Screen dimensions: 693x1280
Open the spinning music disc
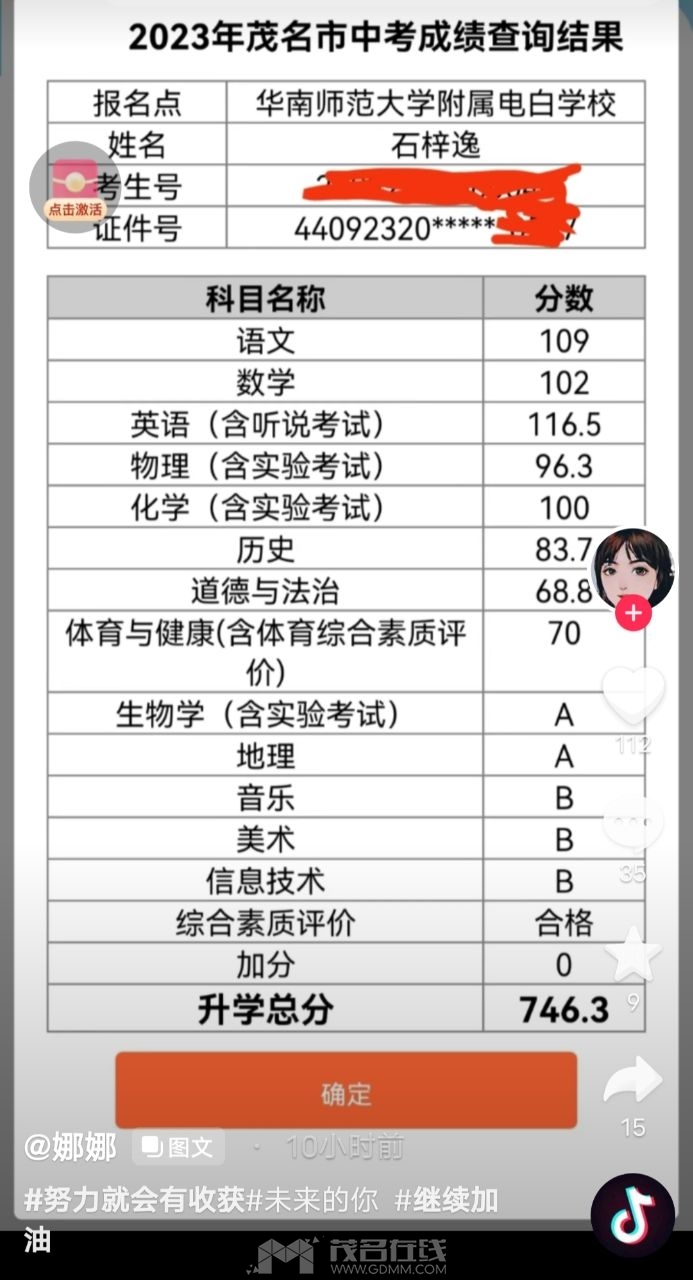click(633, 1215)
